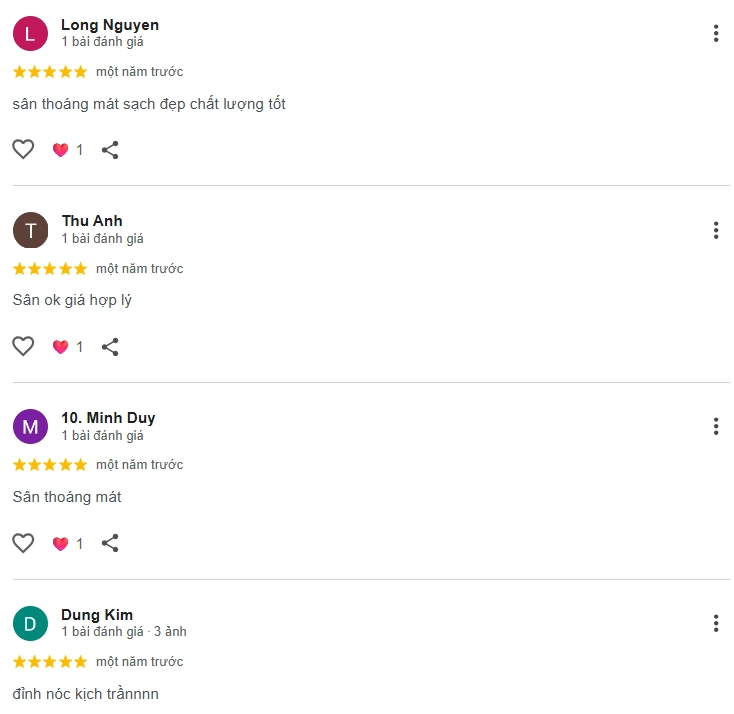Share Thu Anh's review
The height and width of the screenshot is (714, 734).
(x=111, y=347)
